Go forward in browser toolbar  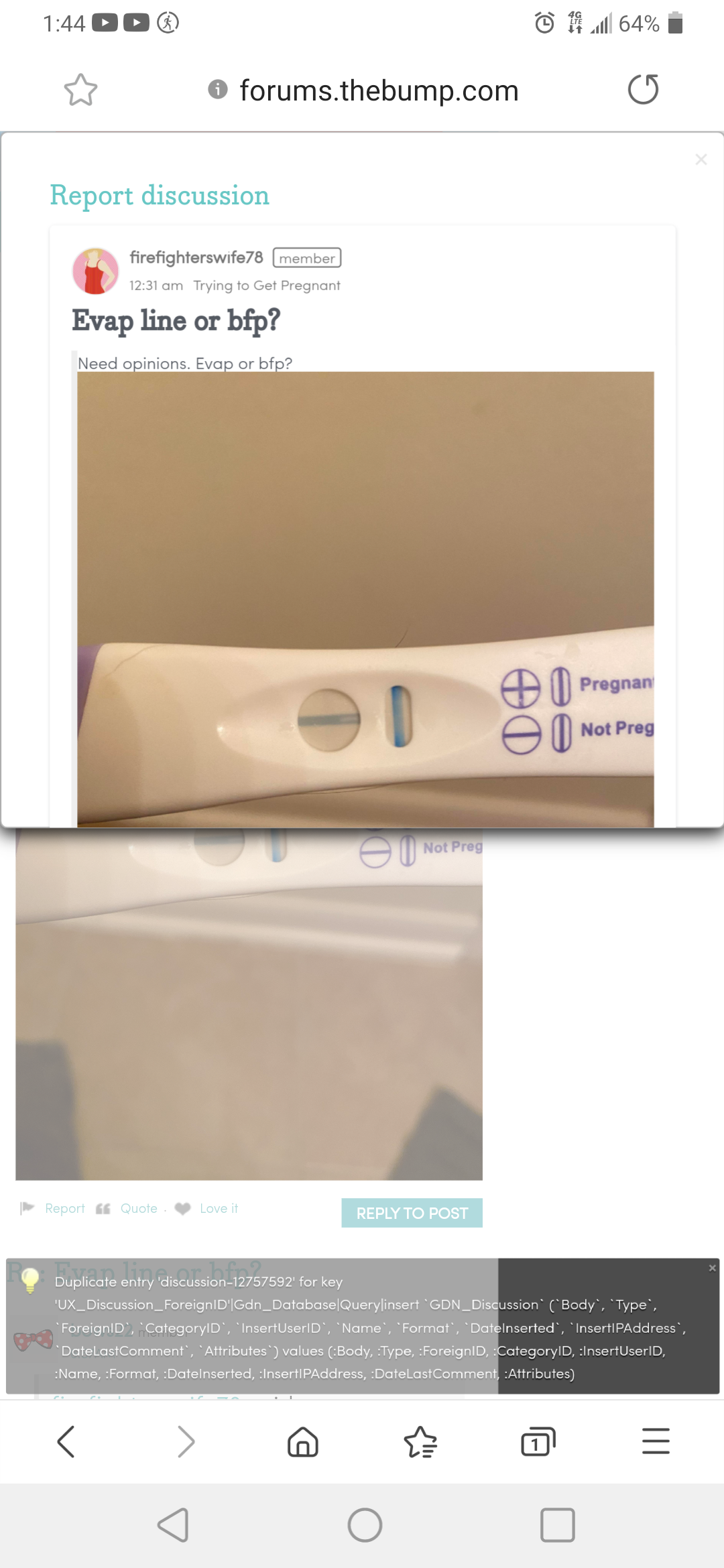[x=186, y=1441]
